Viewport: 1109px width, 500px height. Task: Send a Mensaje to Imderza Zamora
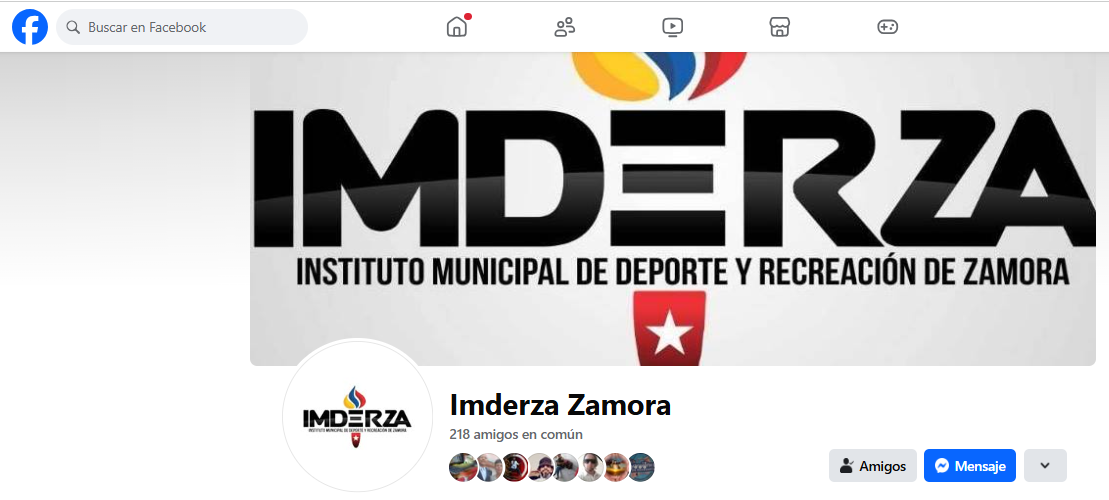(x=970, y=466)
